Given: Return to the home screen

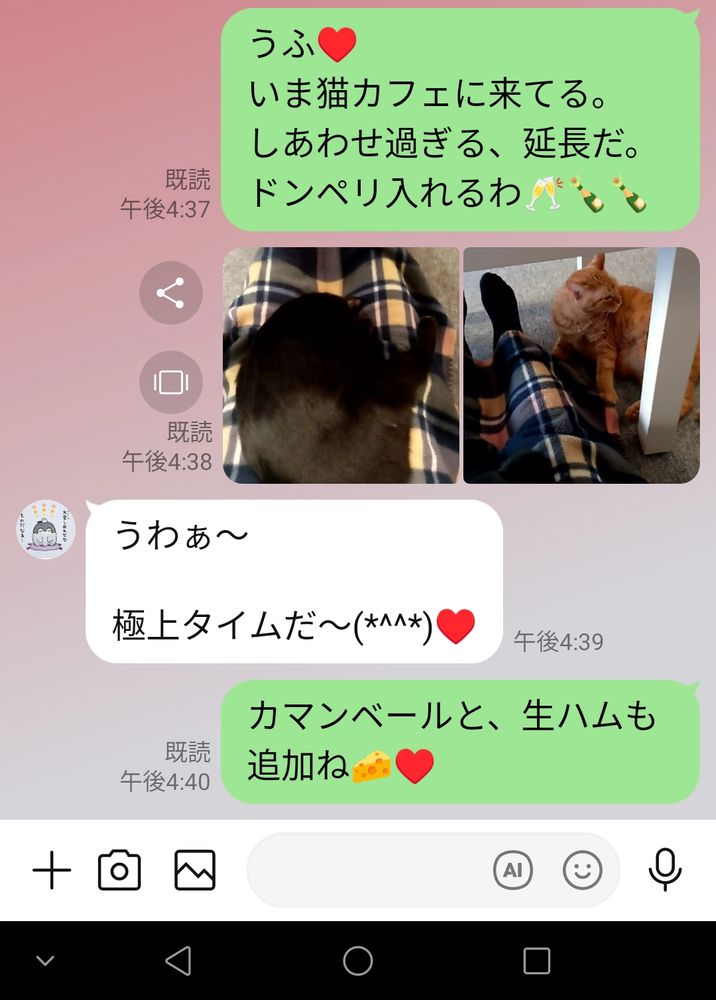Looking at the screenshot, I should tap(358, 961).
